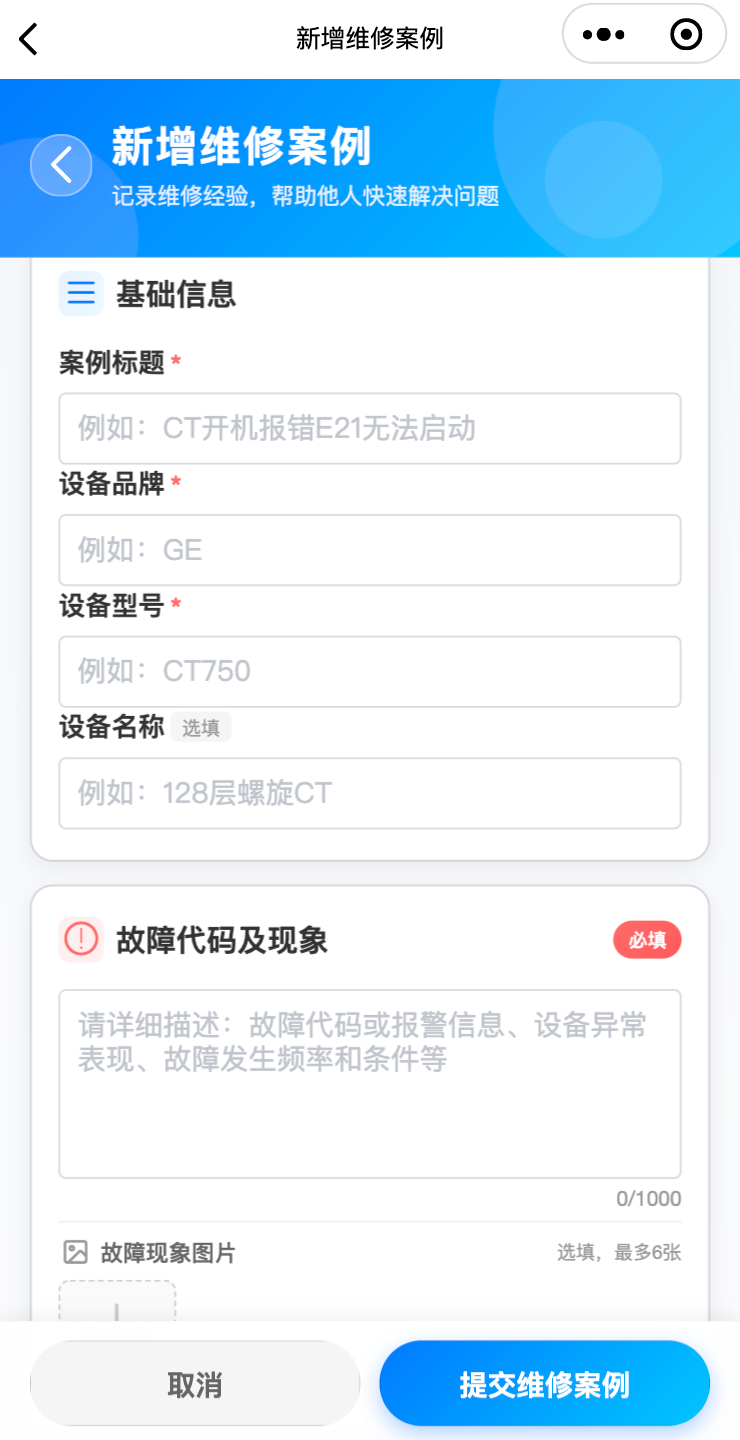Image resolution: width=740 pixels, height=1440 pixels.
Task: Tap the capsule close/target icon at top right
Action: pos(685,34)
